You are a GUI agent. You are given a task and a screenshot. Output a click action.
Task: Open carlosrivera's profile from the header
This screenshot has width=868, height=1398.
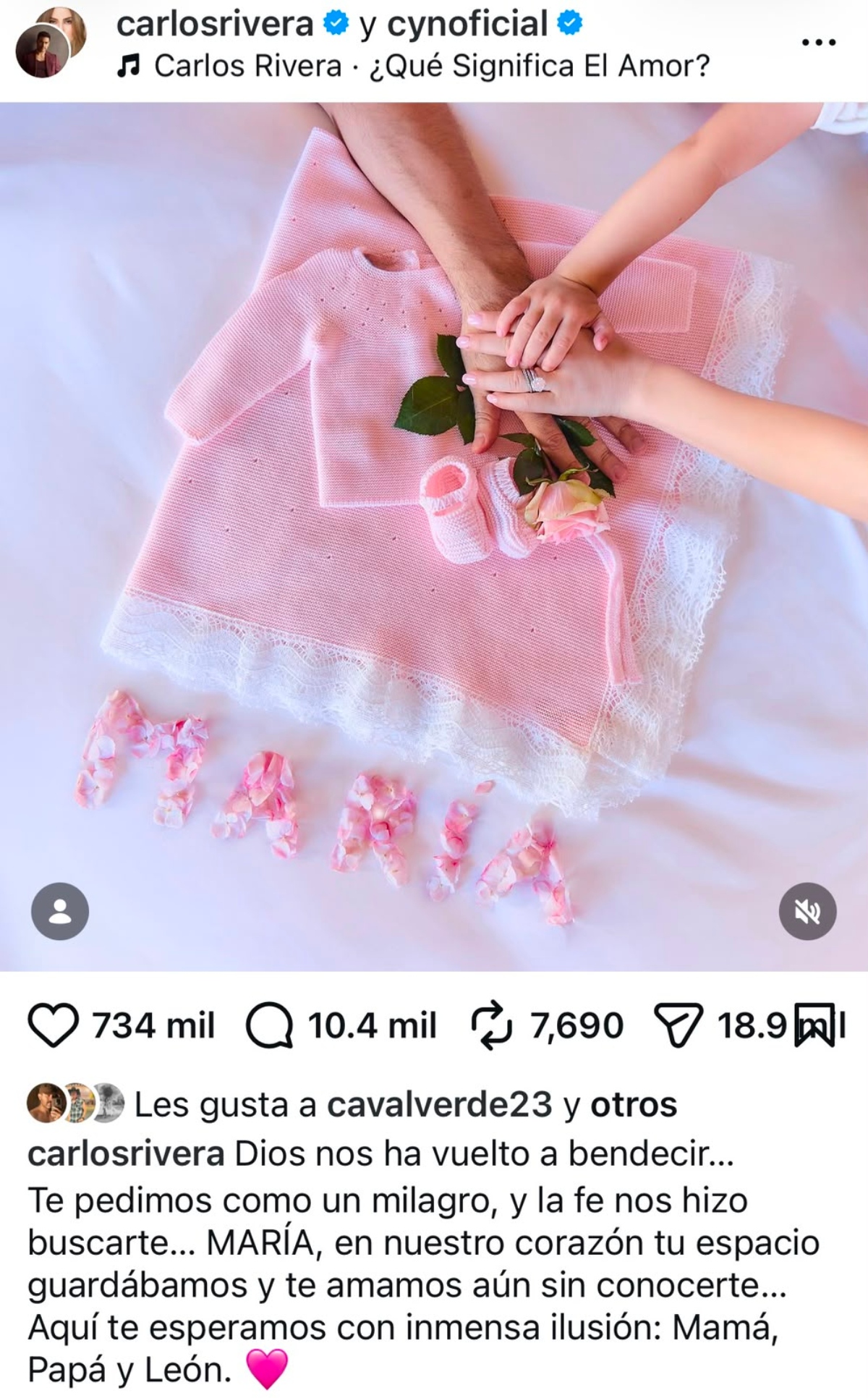coord(215,24)
